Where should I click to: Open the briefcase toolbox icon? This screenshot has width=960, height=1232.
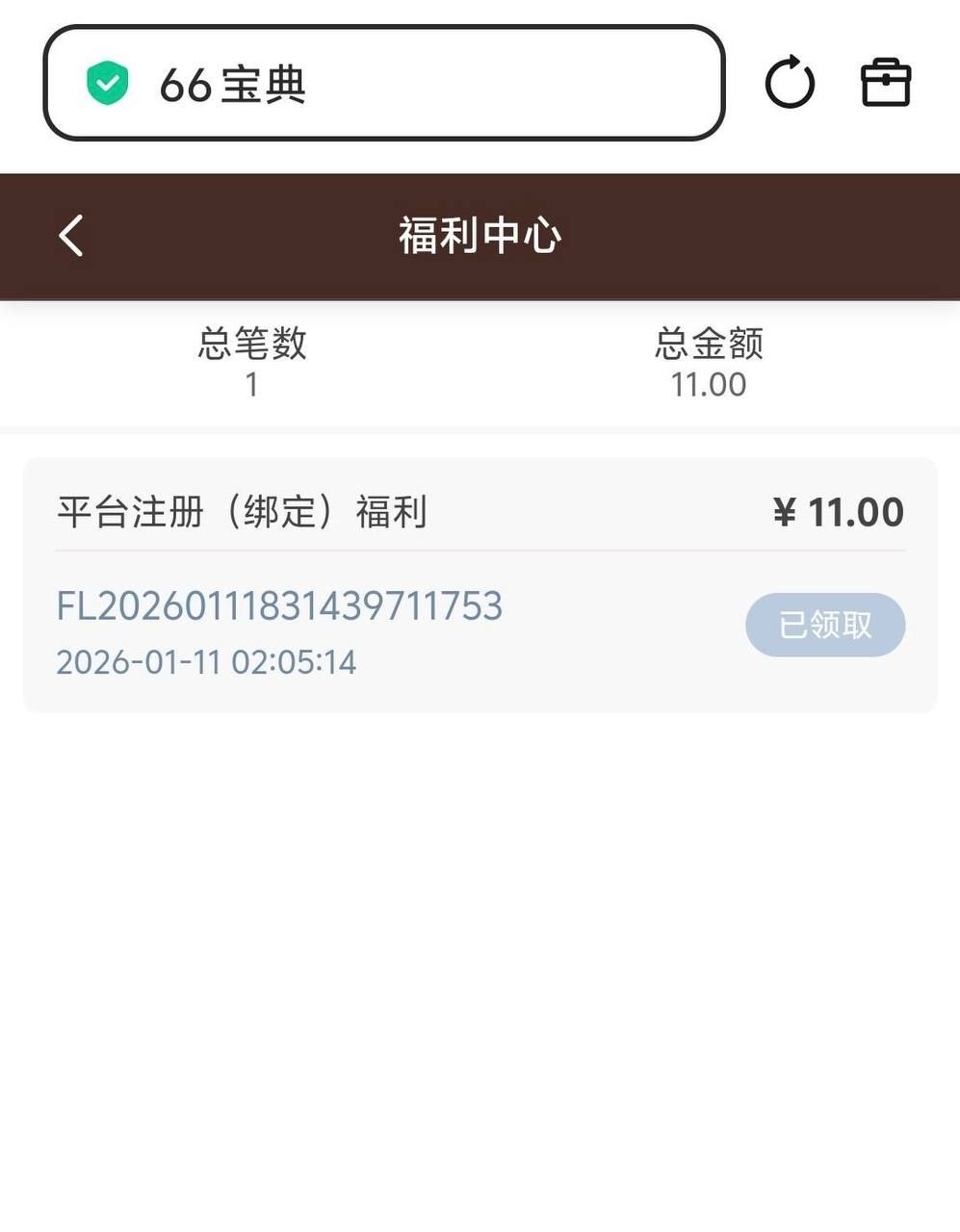coord(885,83)
